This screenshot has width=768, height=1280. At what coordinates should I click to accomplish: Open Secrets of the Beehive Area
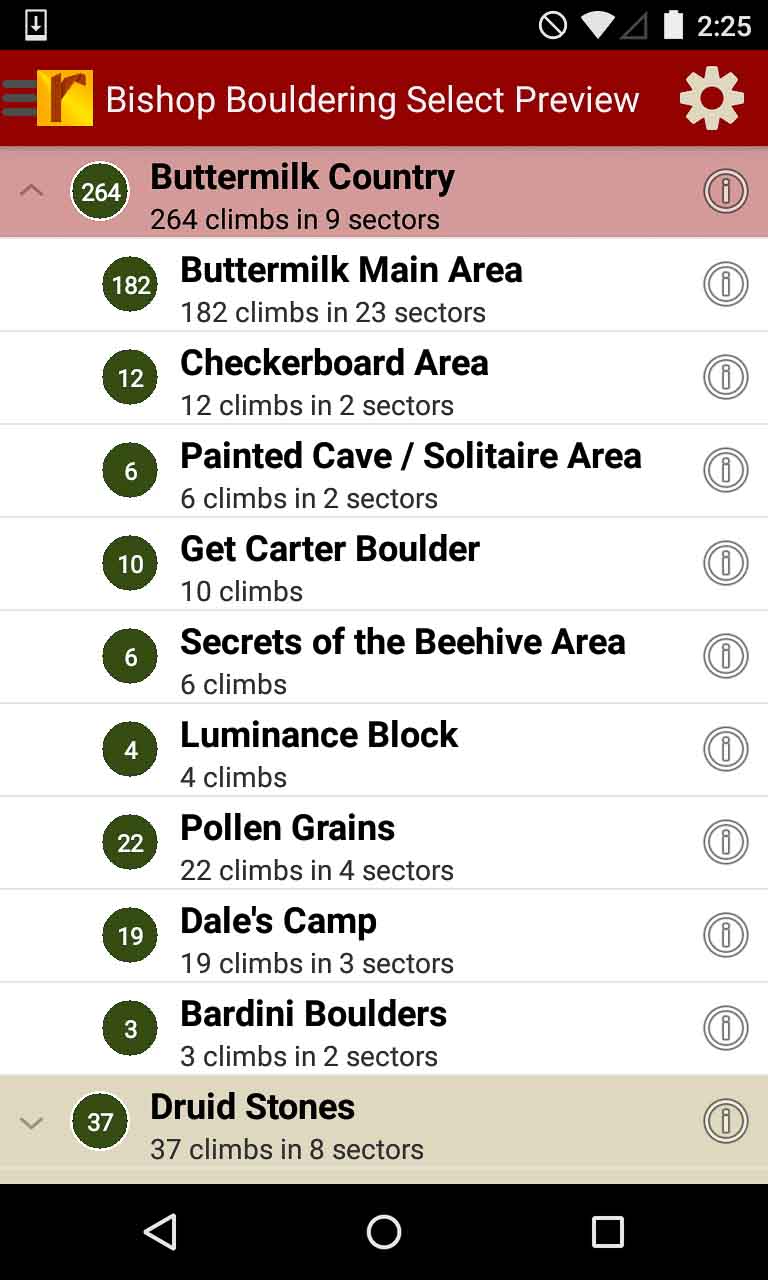[x=402, y=657]
